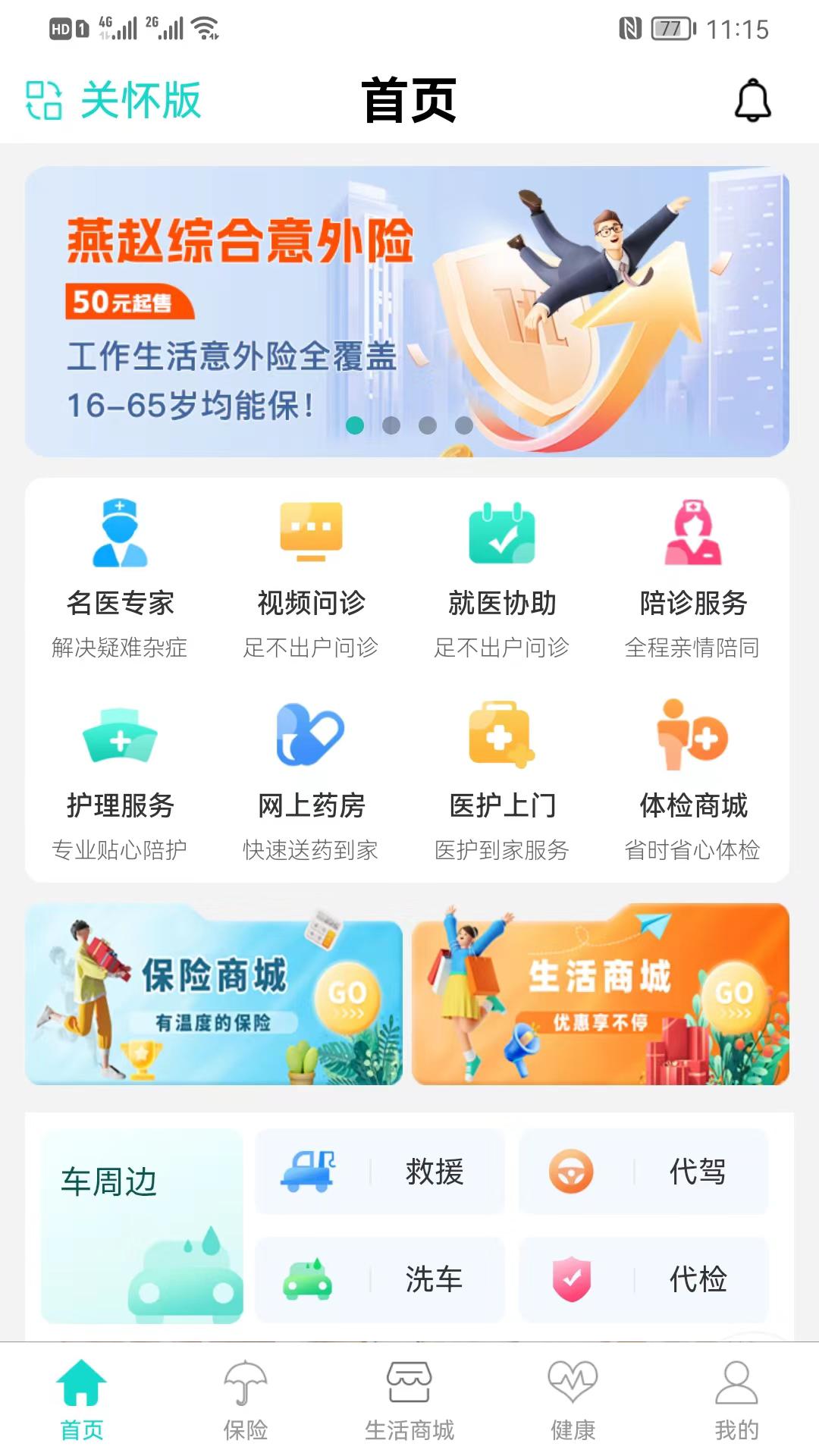Choose 护理服务
This screenshot has width=819, height=1456.
coord(120,780)
